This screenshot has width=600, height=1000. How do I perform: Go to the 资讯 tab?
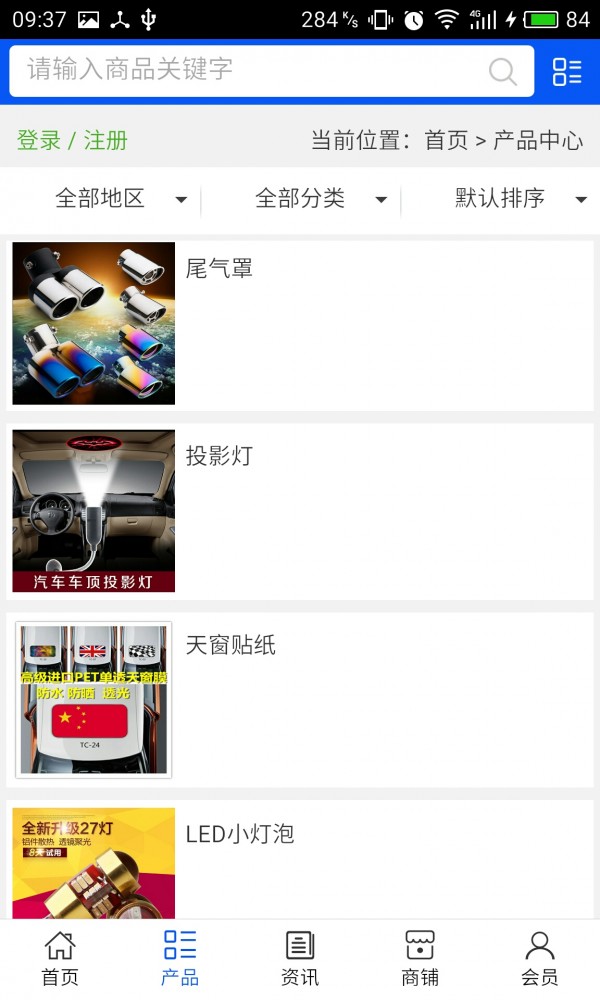click(300, 958)
